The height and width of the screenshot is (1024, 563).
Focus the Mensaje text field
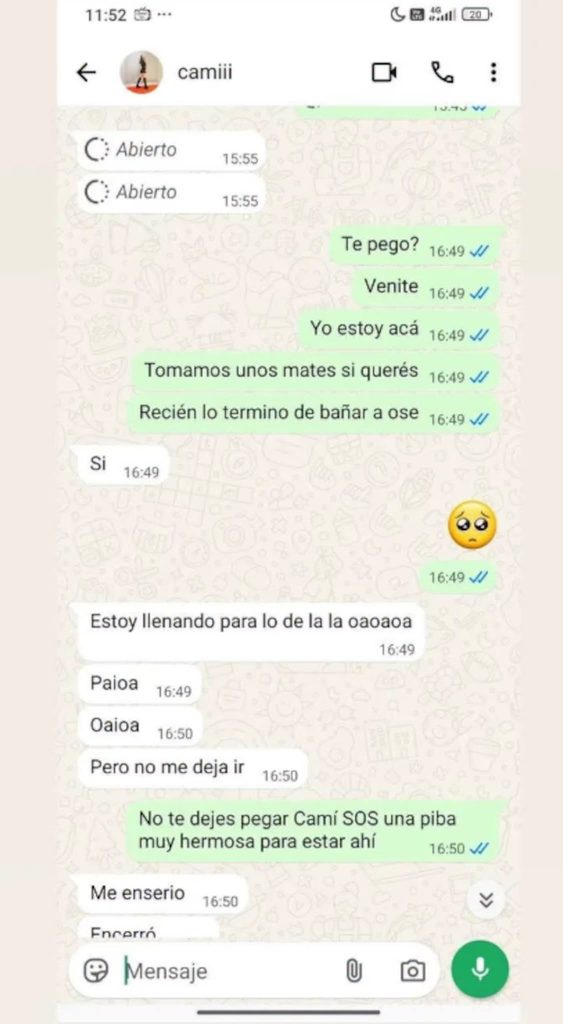point(229,971)
